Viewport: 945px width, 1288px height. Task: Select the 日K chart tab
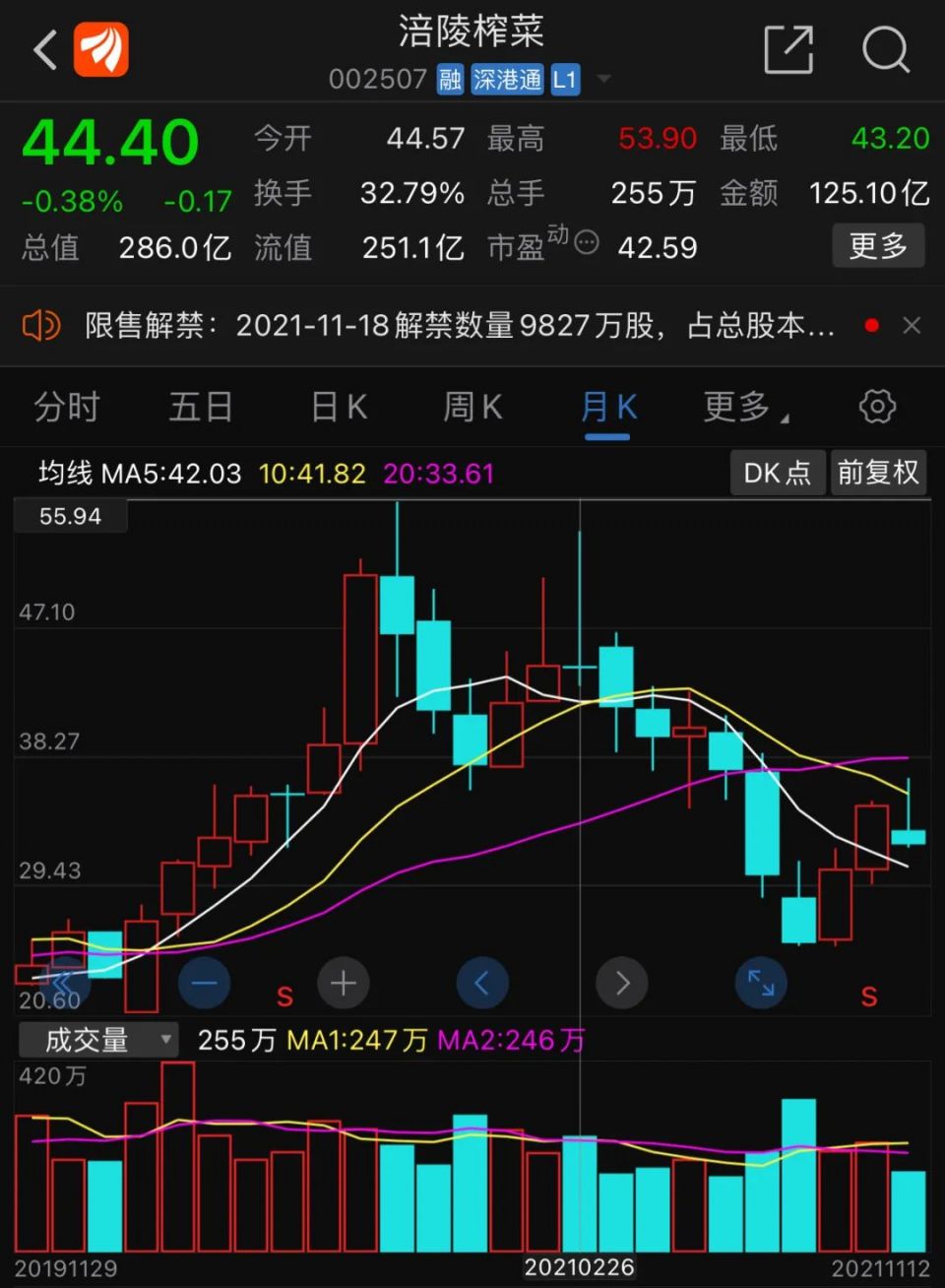coord(339,407)
